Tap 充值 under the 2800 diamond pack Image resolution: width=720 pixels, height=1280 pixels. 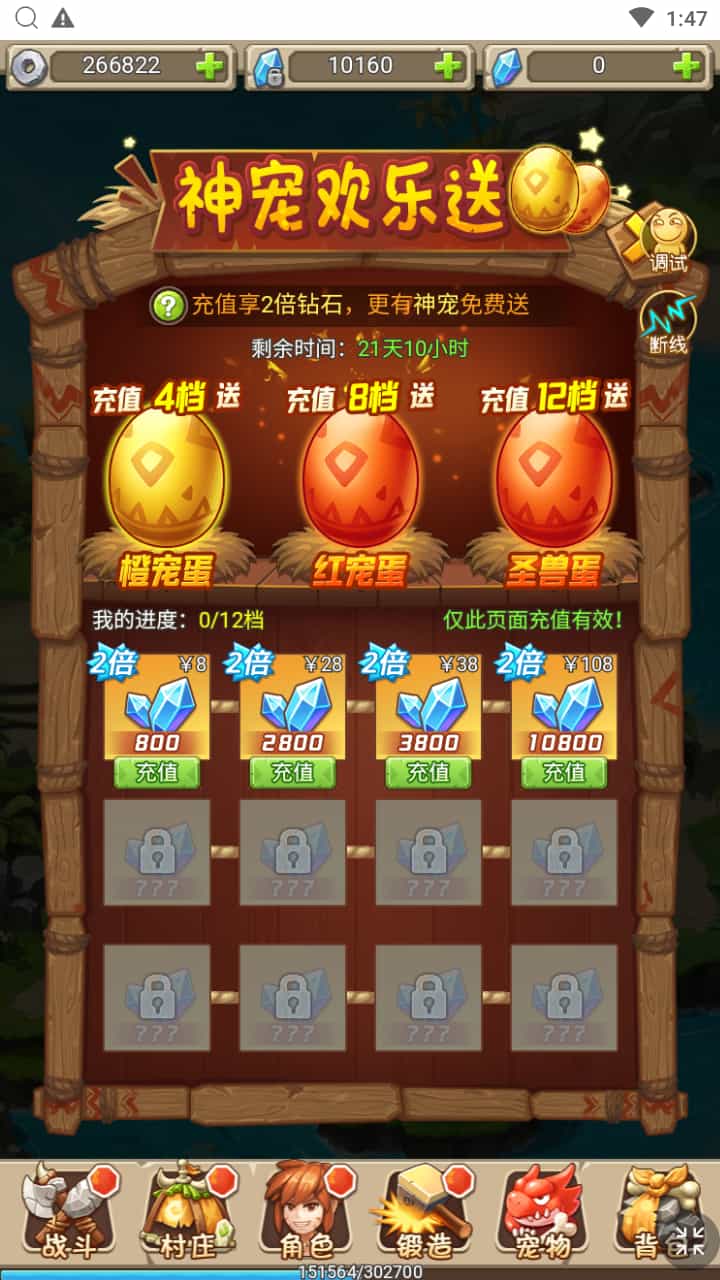(x=293, y=772)
